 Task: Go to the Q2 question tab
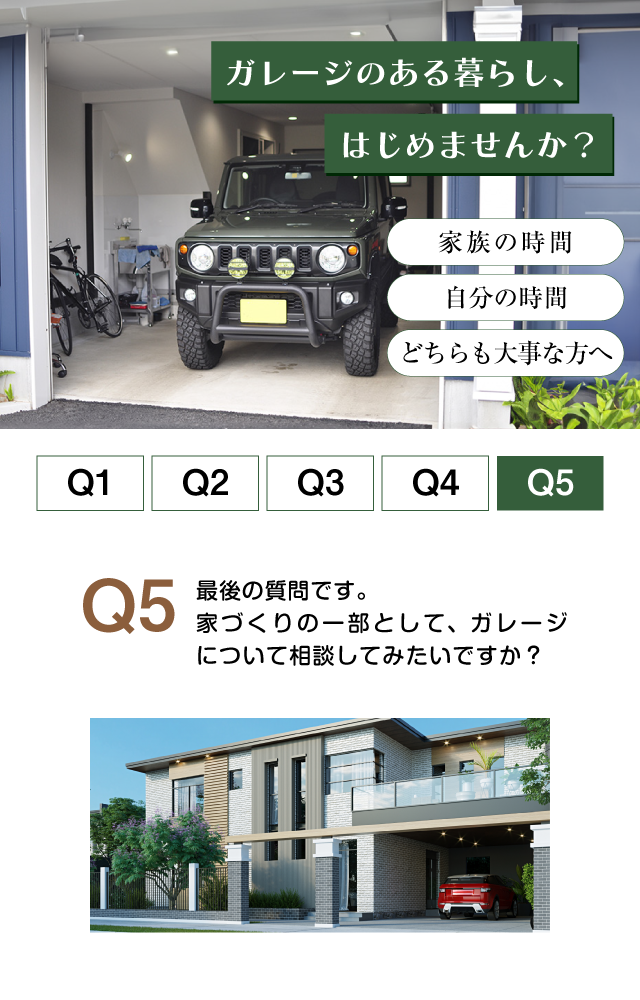click(205, 483)
